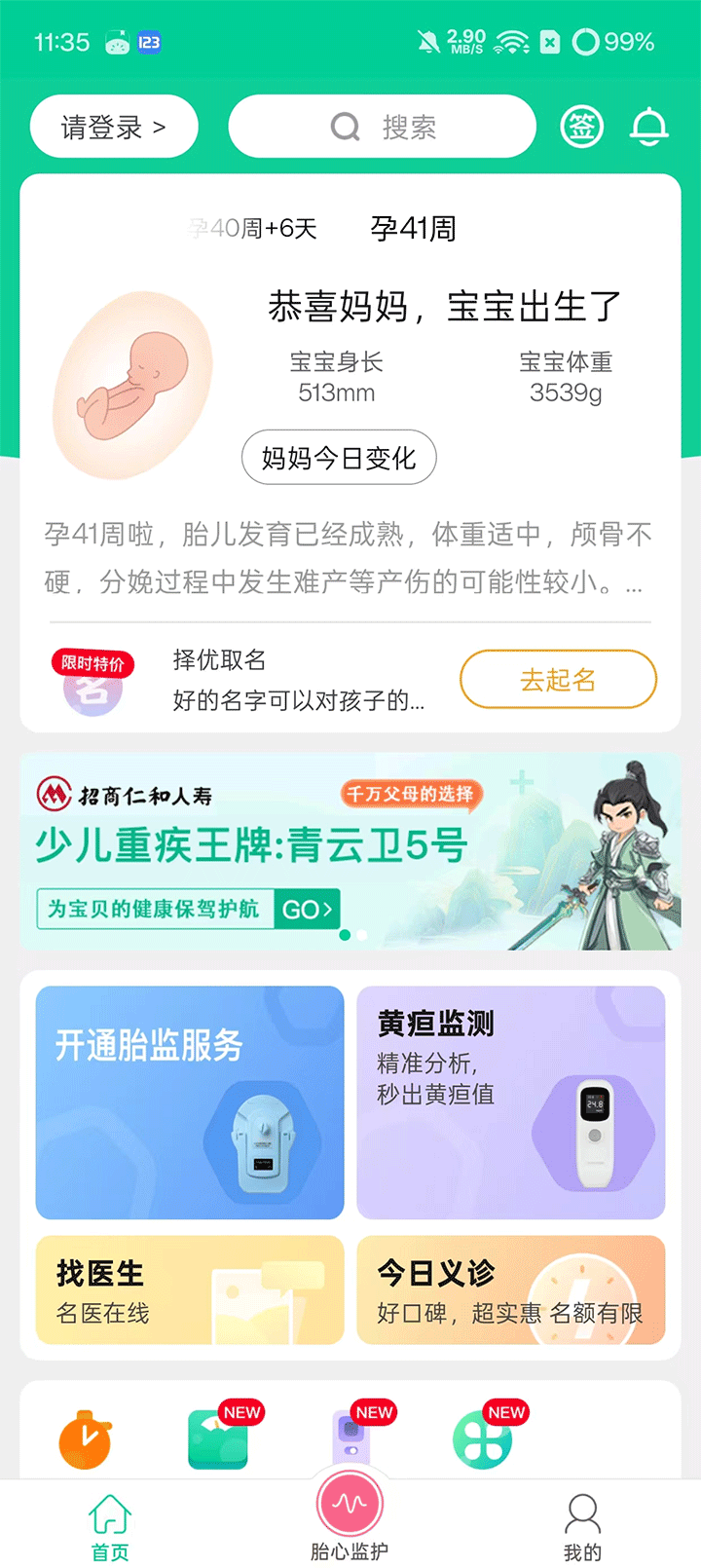Tap the 去起名 button
Viewport: 701px width, 1568px height.
click(558, 680)
